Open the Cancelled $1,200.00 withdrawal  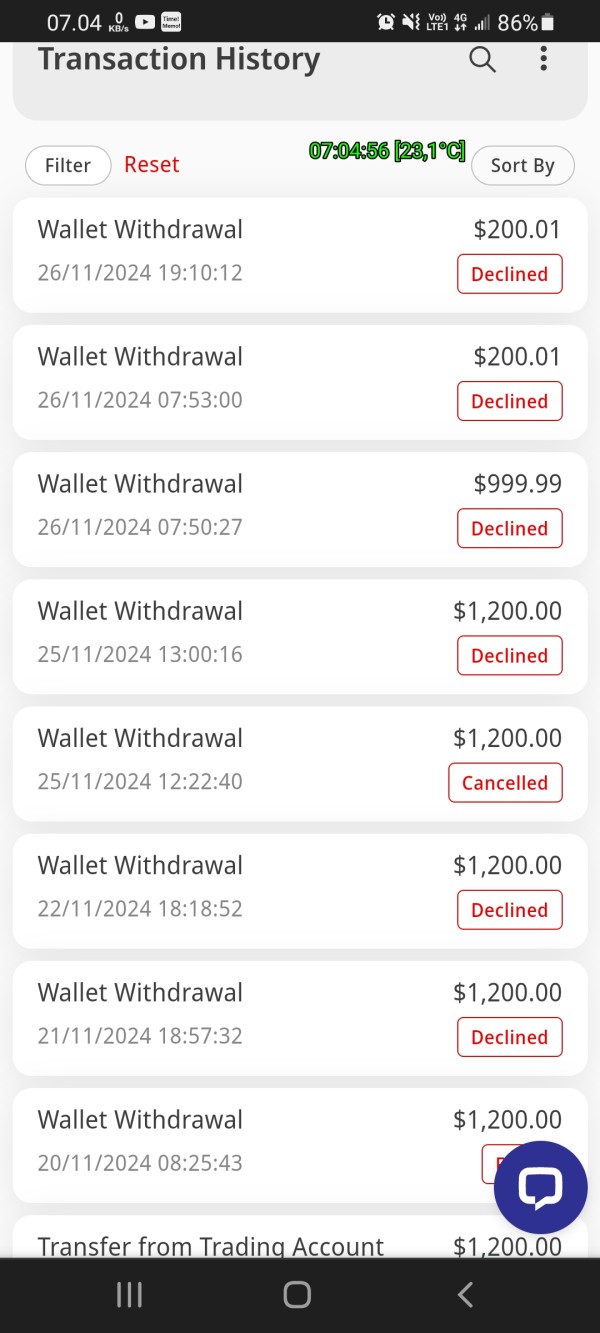tap(300, 762)
